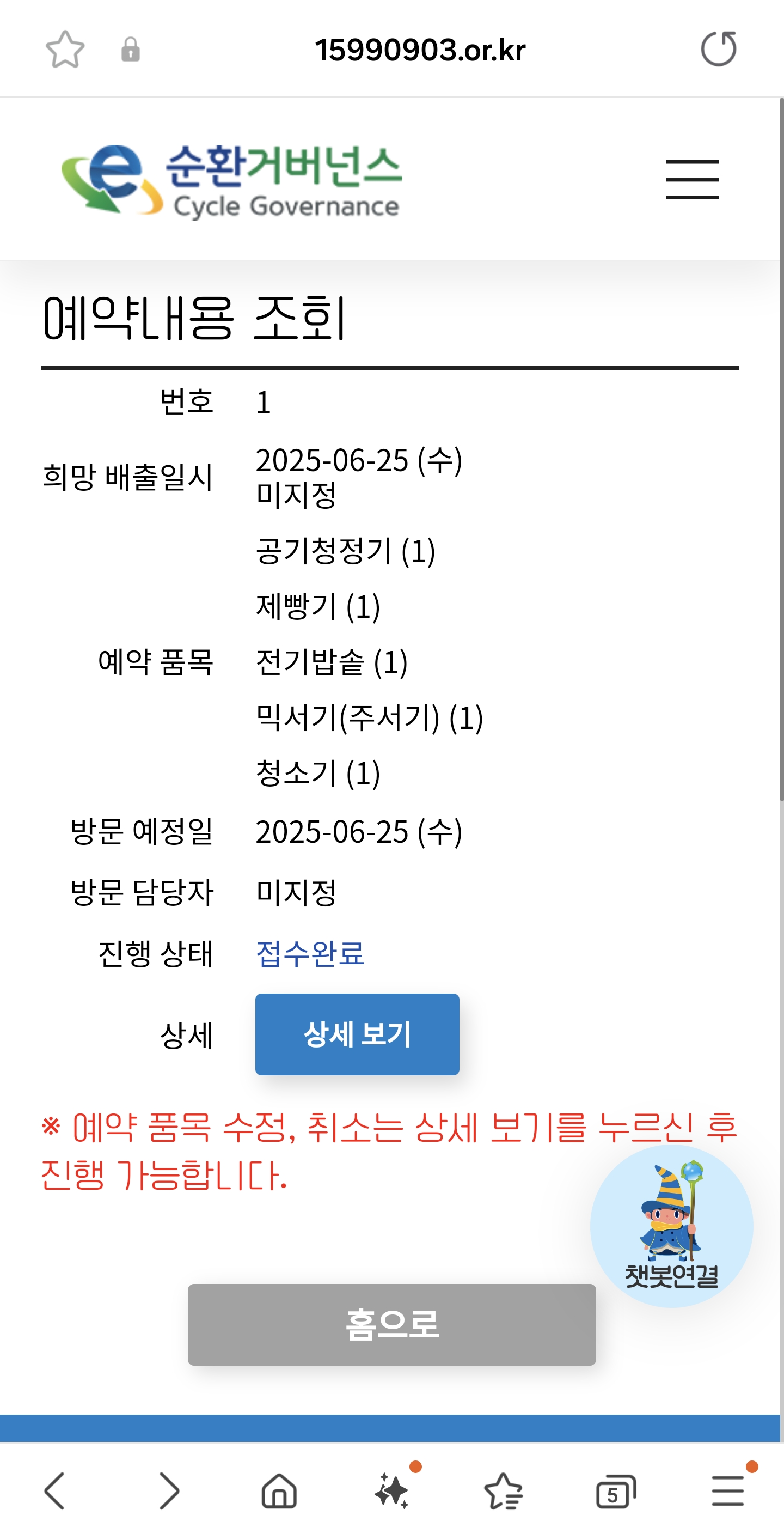Tap the 상세 보기 button

(x=357, y=1033)
